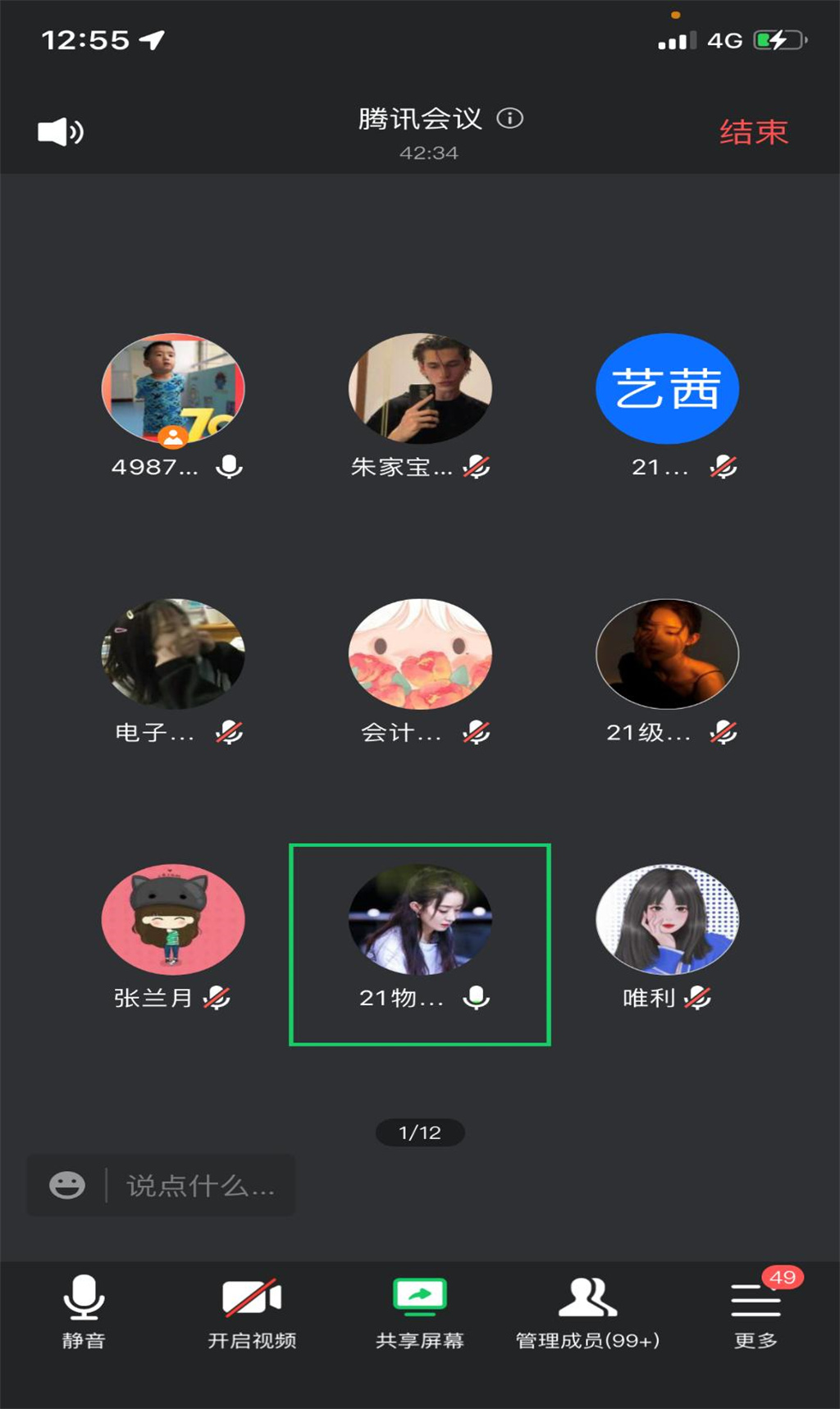Screen dimensions: 840x1409
Task: Open the meeting info icon
Action: coord(510,118)
